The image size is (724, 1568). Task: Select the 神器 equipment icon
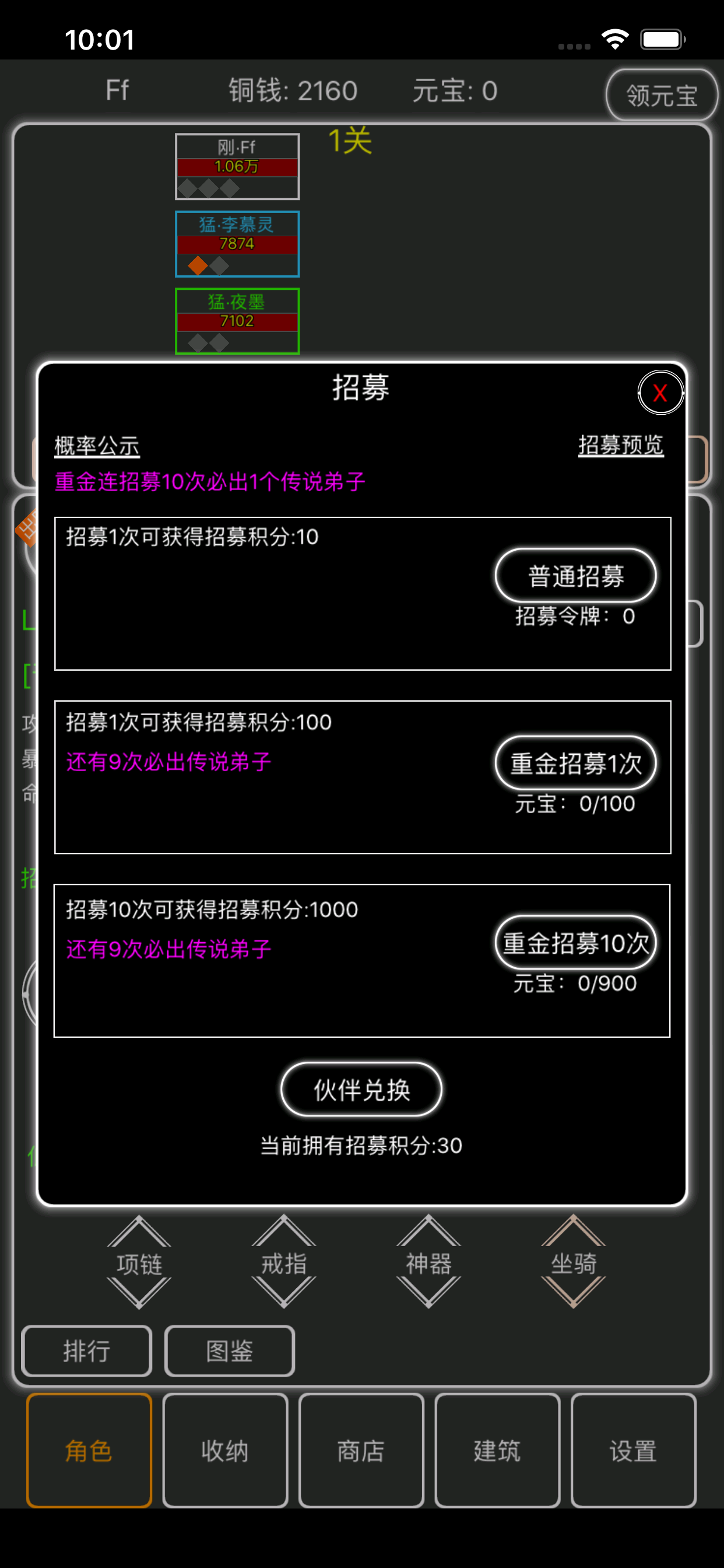point(428,1265)
